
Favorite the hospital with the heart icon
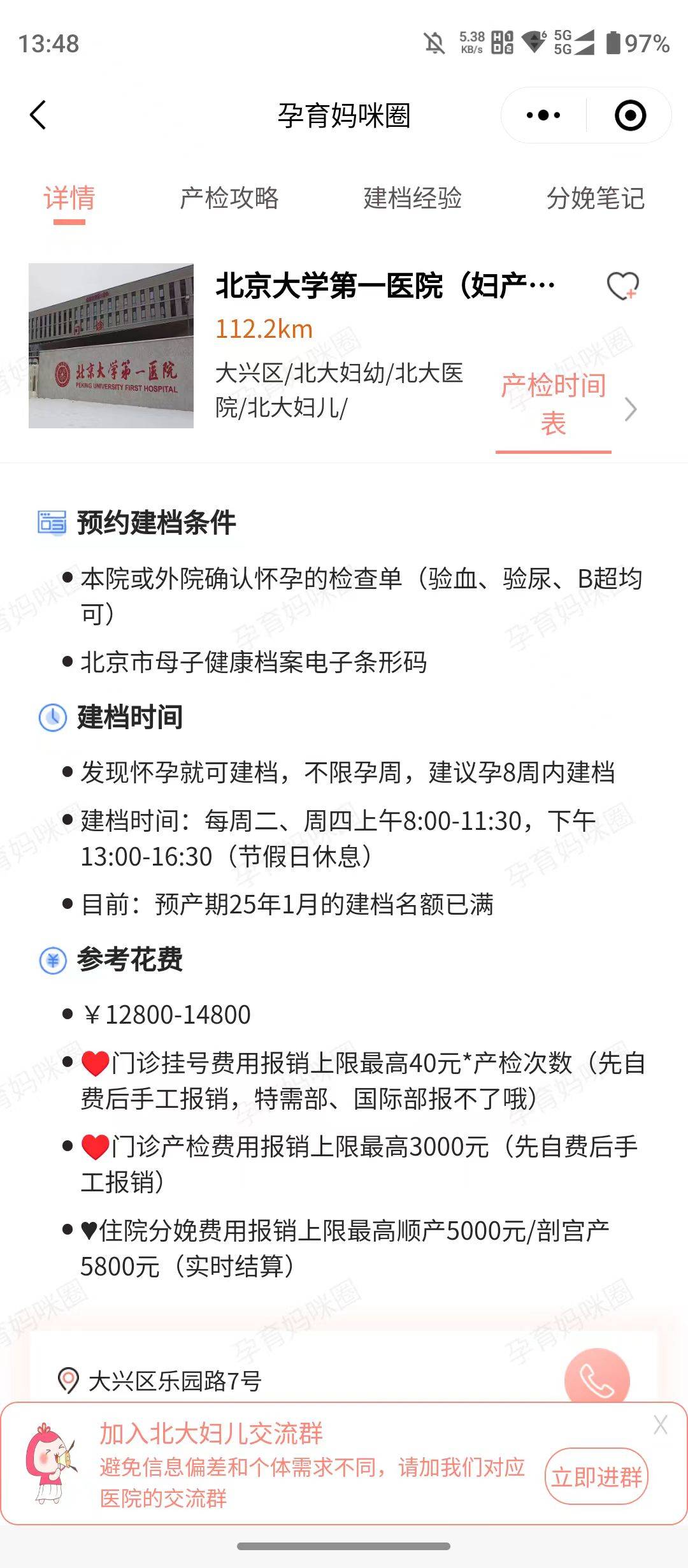[x=622, y=286]
